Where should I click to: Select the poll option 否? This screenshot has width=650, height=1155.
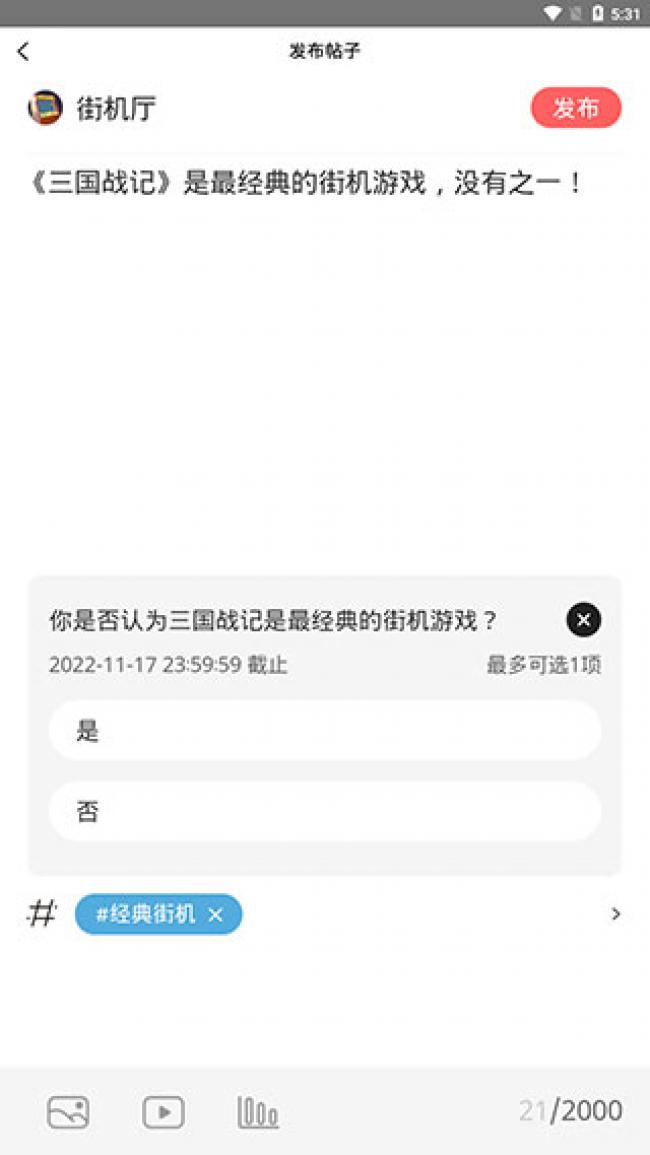(x=325, y=812)
